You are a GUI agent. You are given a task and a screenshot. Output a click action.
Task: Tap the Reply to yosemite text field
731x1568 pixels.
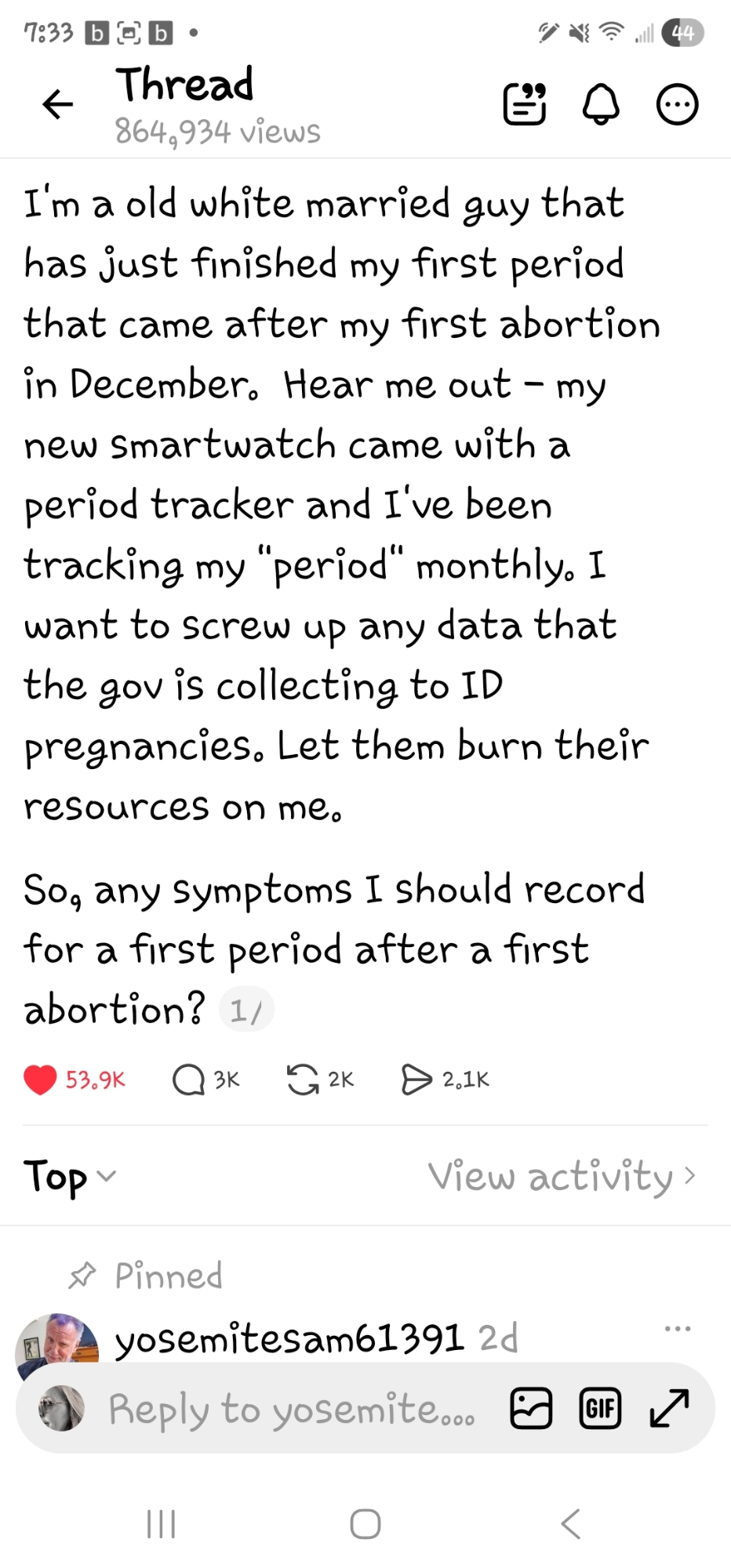click(x=290, y=1409)
